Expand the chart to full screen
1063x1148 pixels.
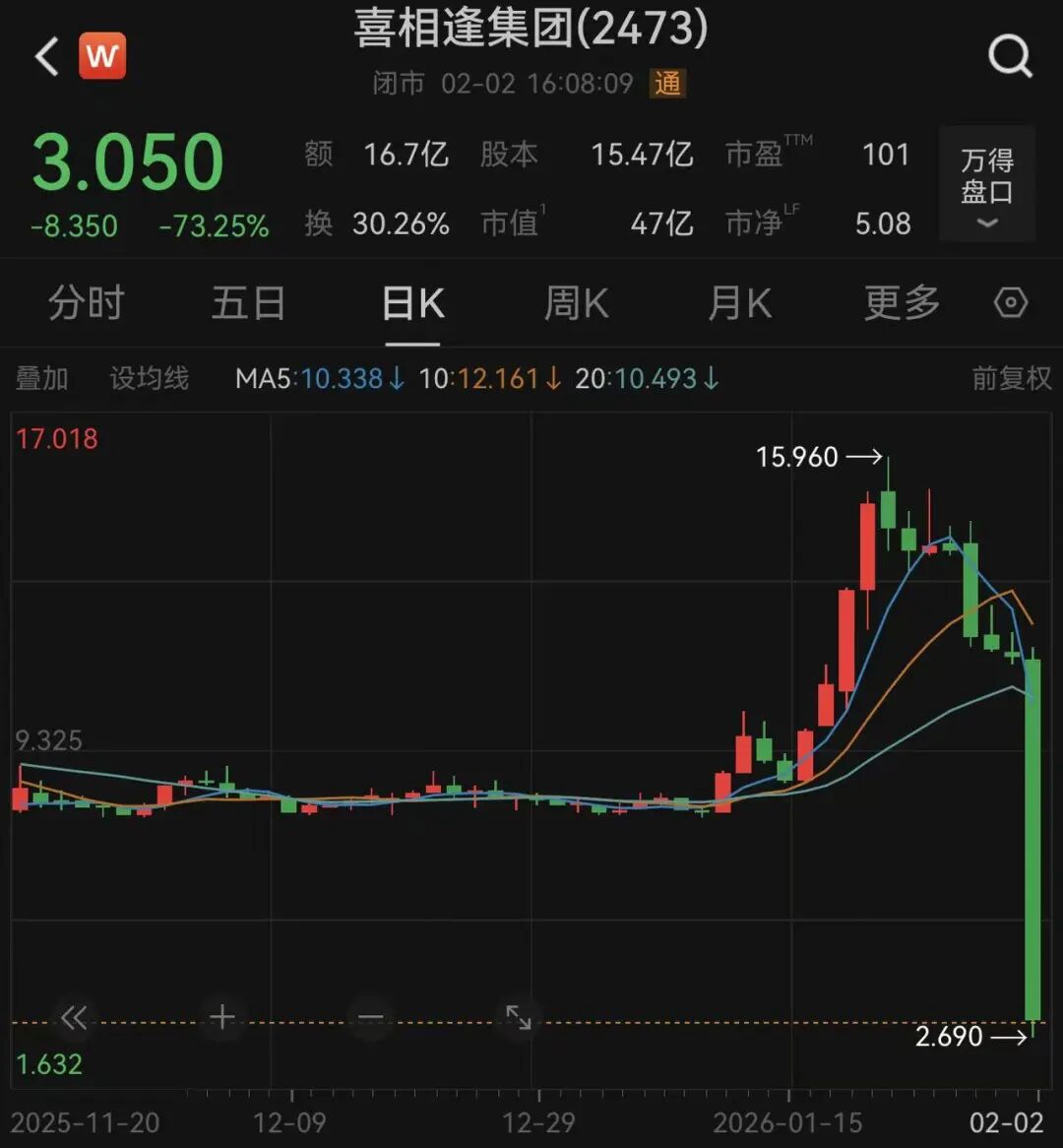pyautogui.click(x=519, y=1018)
